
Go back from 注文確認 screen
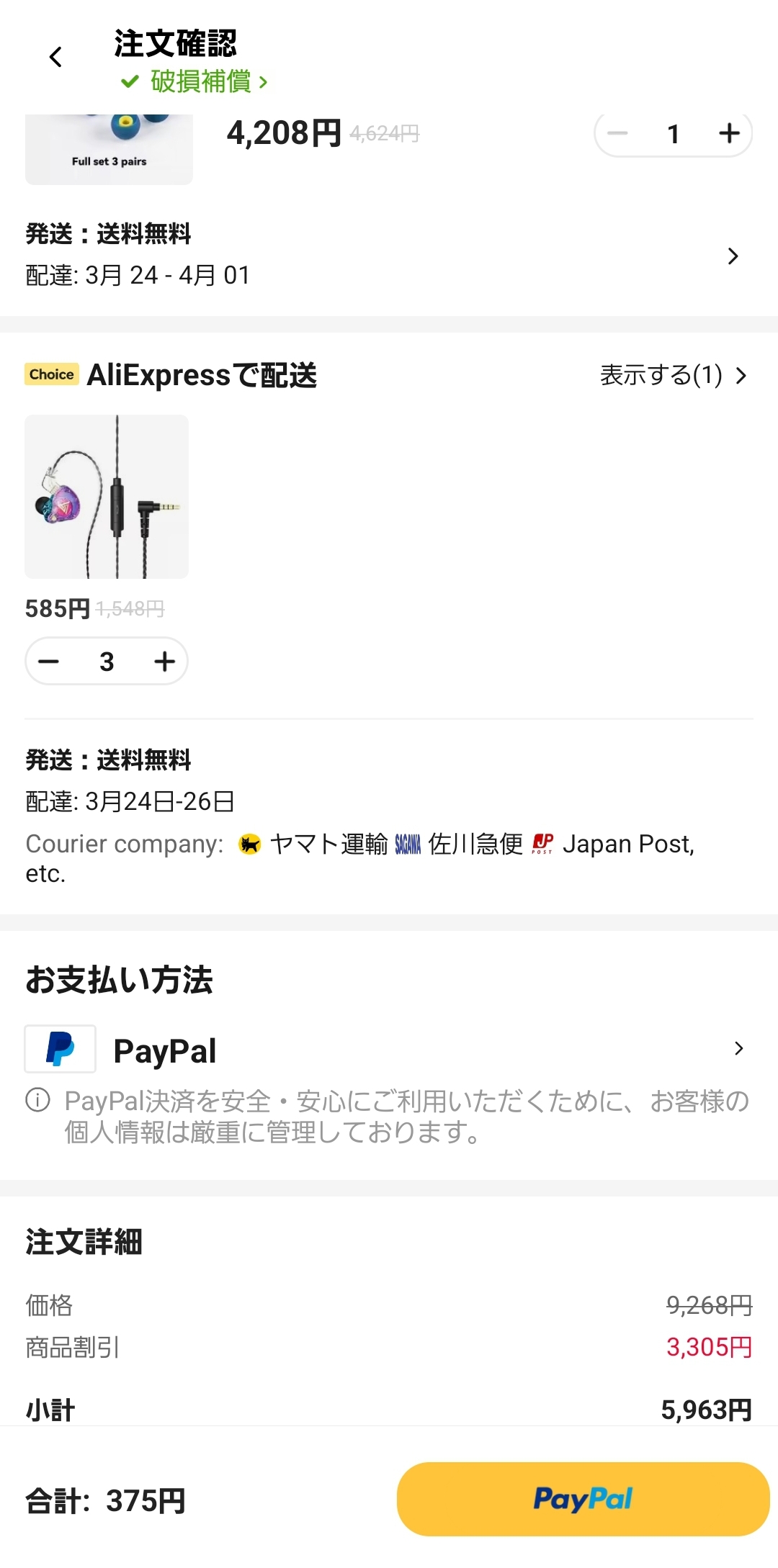point(55,58)
